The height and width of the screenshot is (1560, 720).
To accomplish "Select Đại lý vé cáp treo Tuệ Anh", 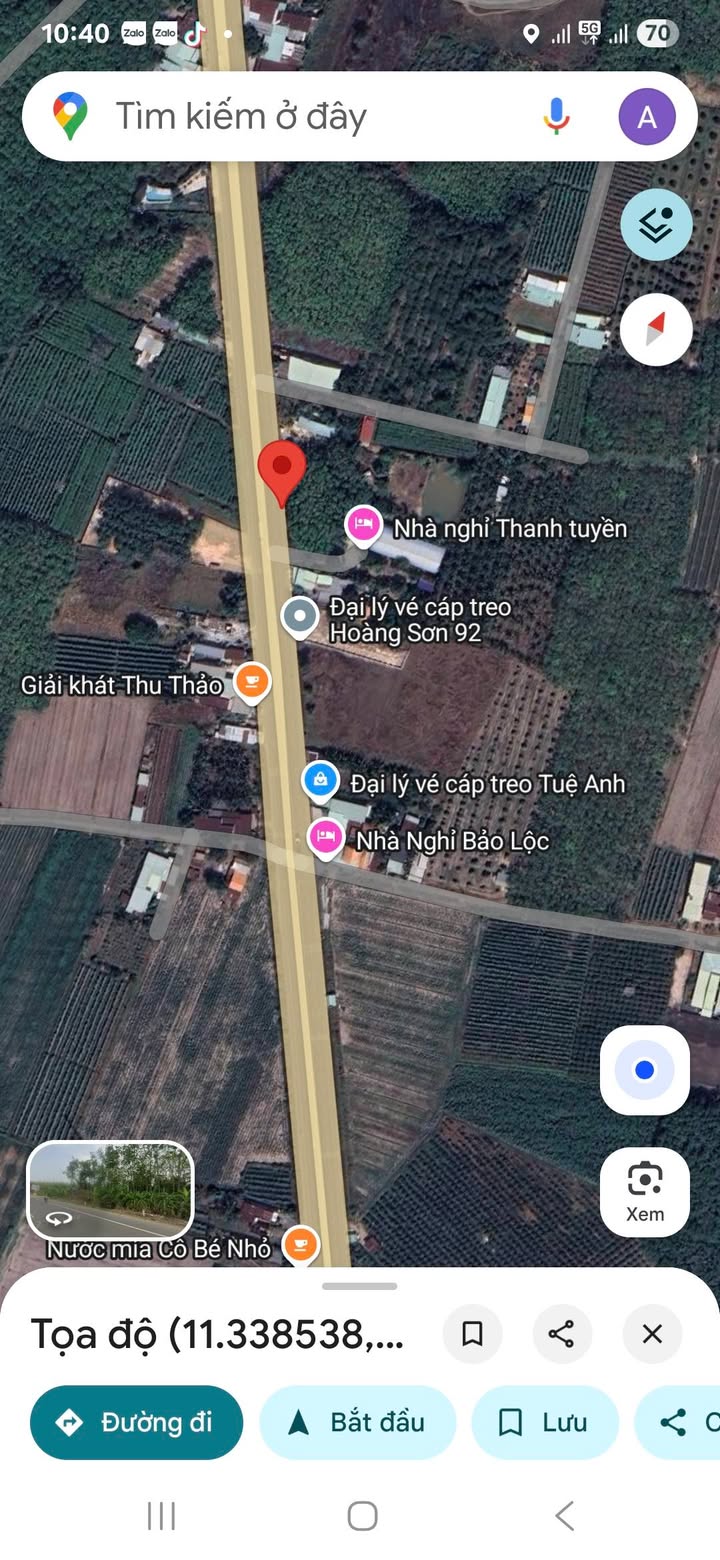I will (x=320, y=780).
